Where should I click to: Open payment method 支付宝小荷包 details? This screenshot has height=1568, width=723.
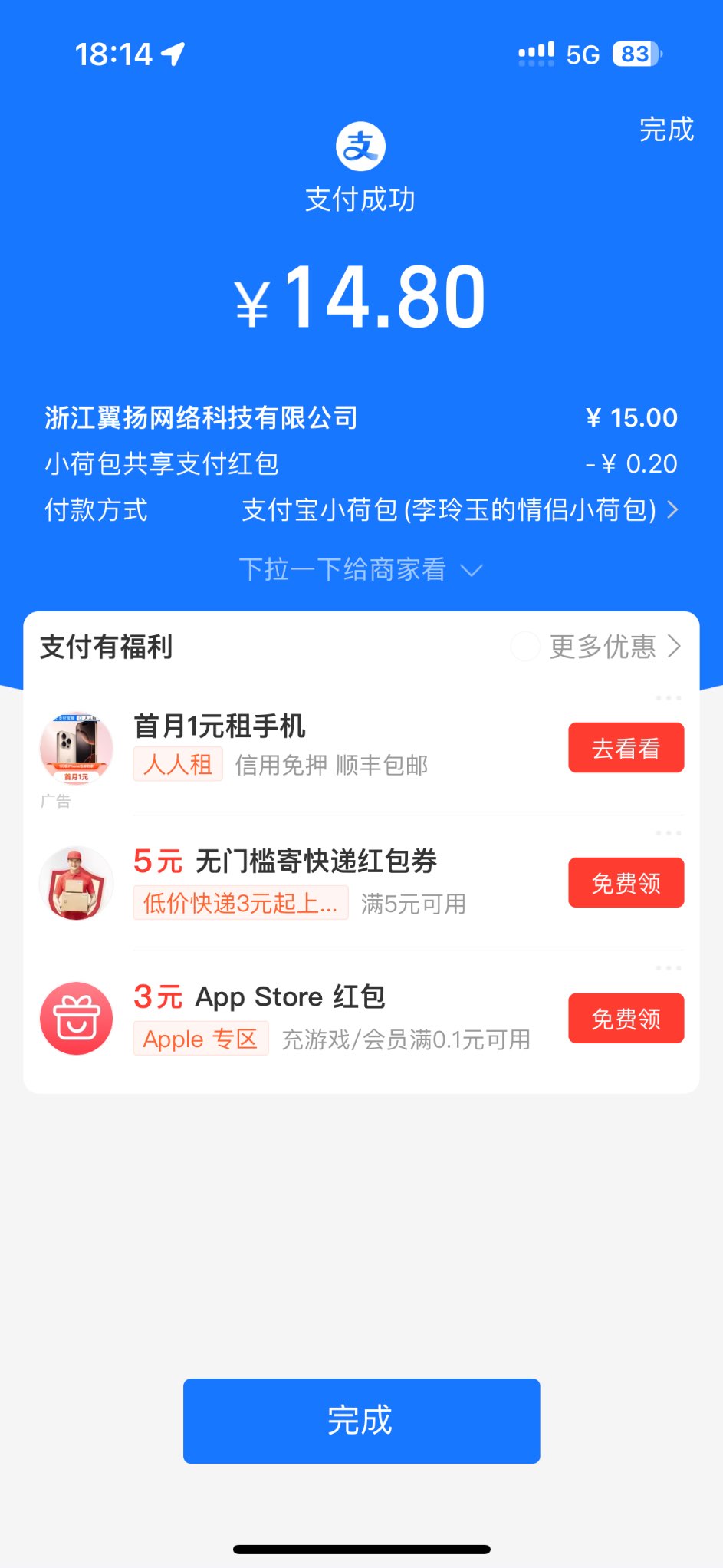point(460,510)
